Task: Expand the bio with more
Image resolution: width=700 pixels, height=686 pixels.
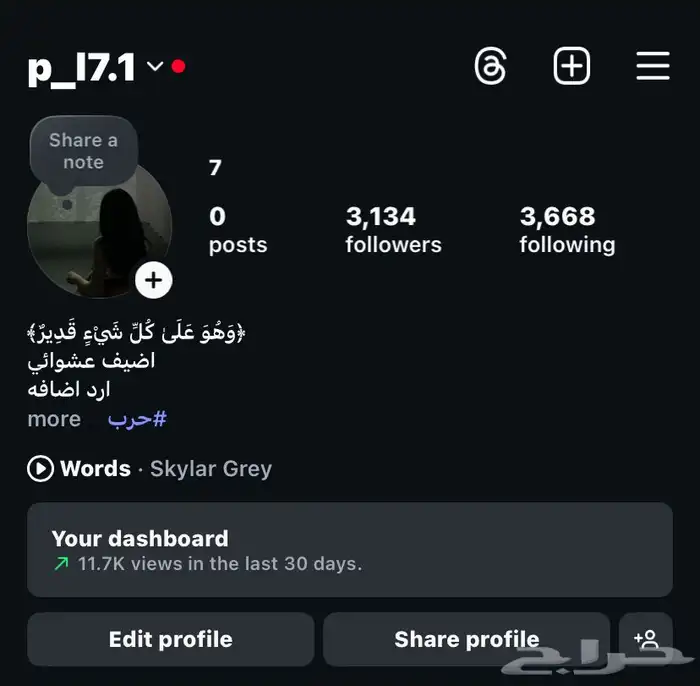Action: tap(54, 419)
